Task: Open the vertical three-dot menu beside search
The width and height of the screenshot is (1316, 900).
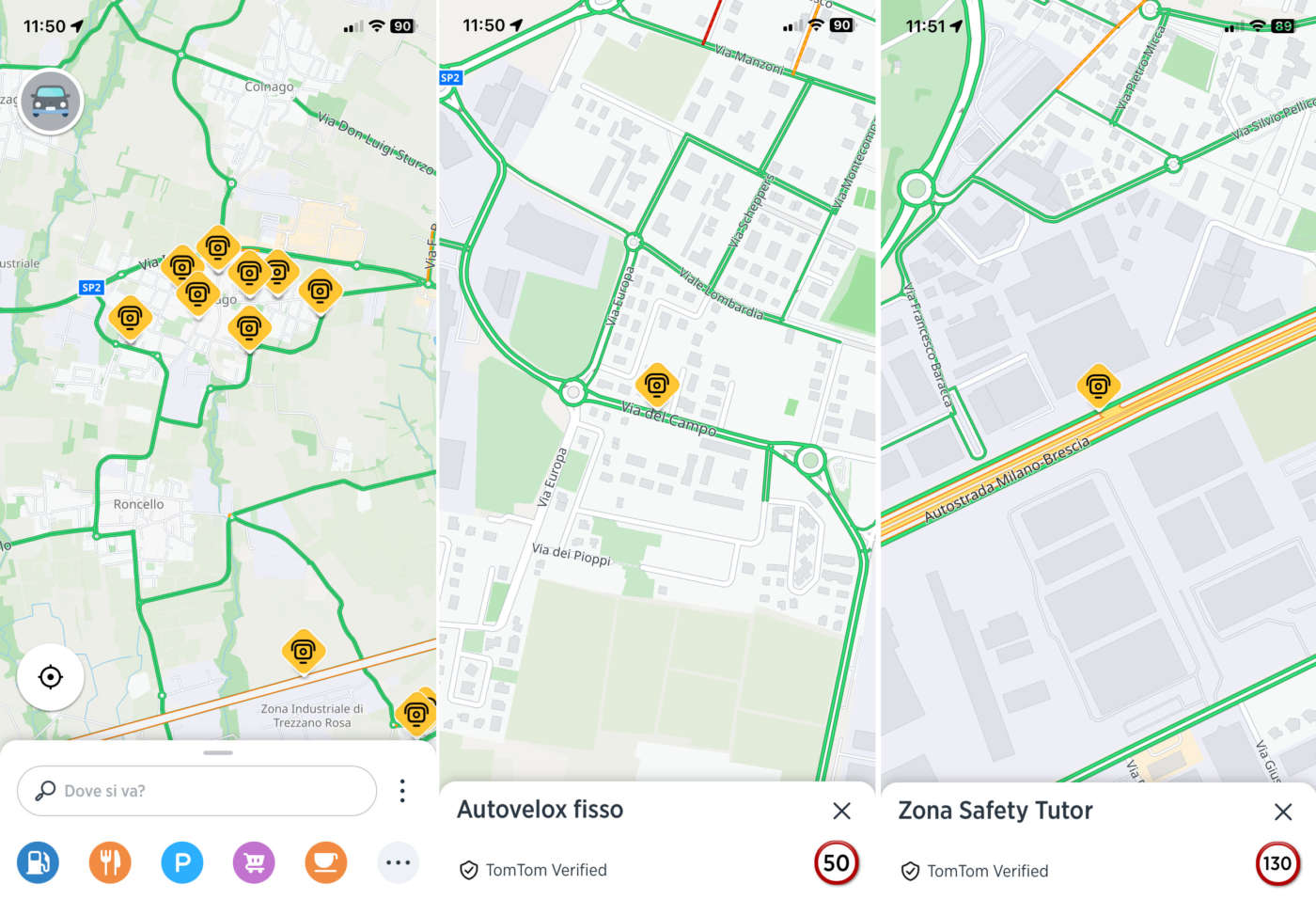Action: tap(402, 791)
